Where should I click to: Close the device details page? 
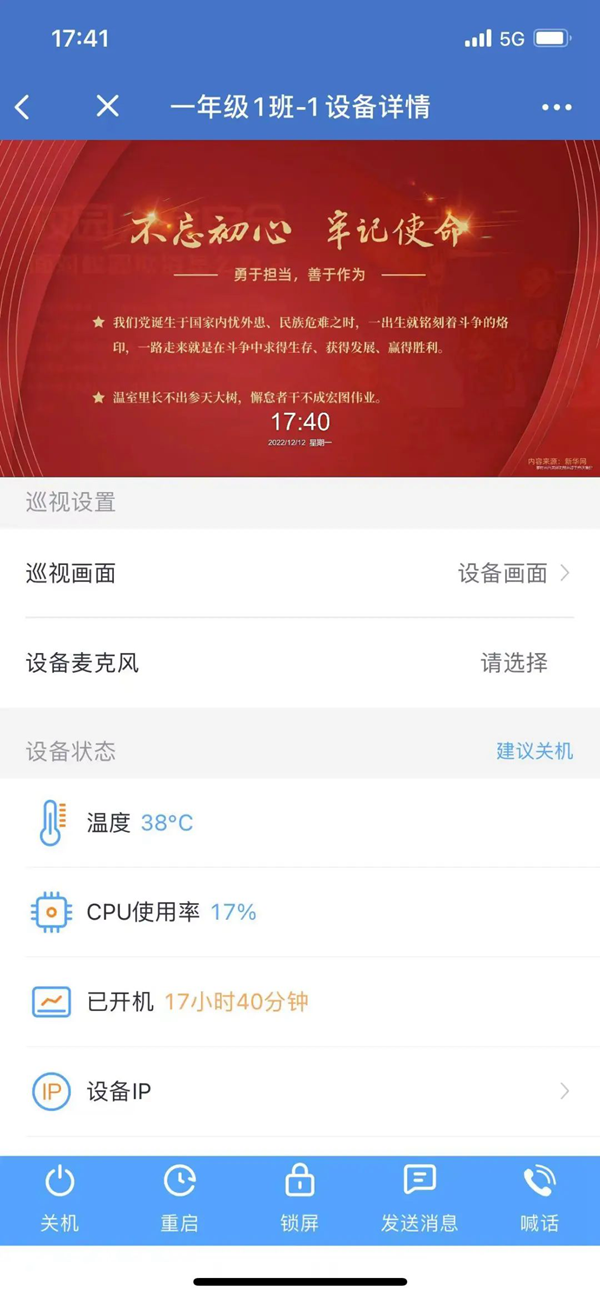[x=107, y=107]
